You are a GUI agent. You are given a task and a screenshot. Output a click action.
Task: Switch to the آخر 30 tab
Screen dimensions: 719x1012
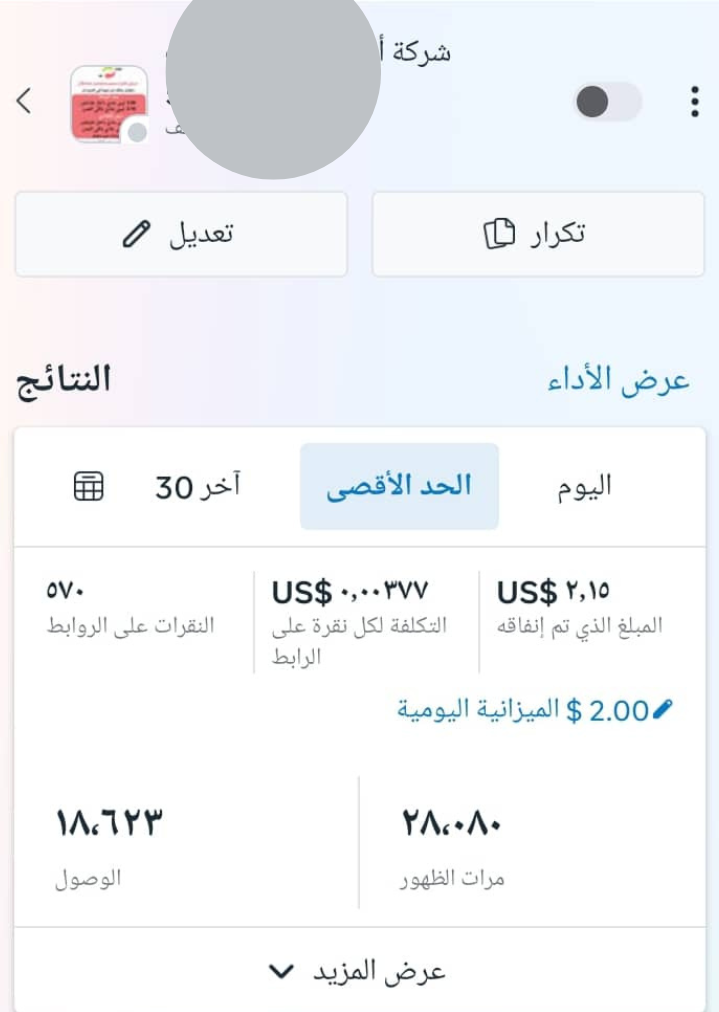point(198,487)
